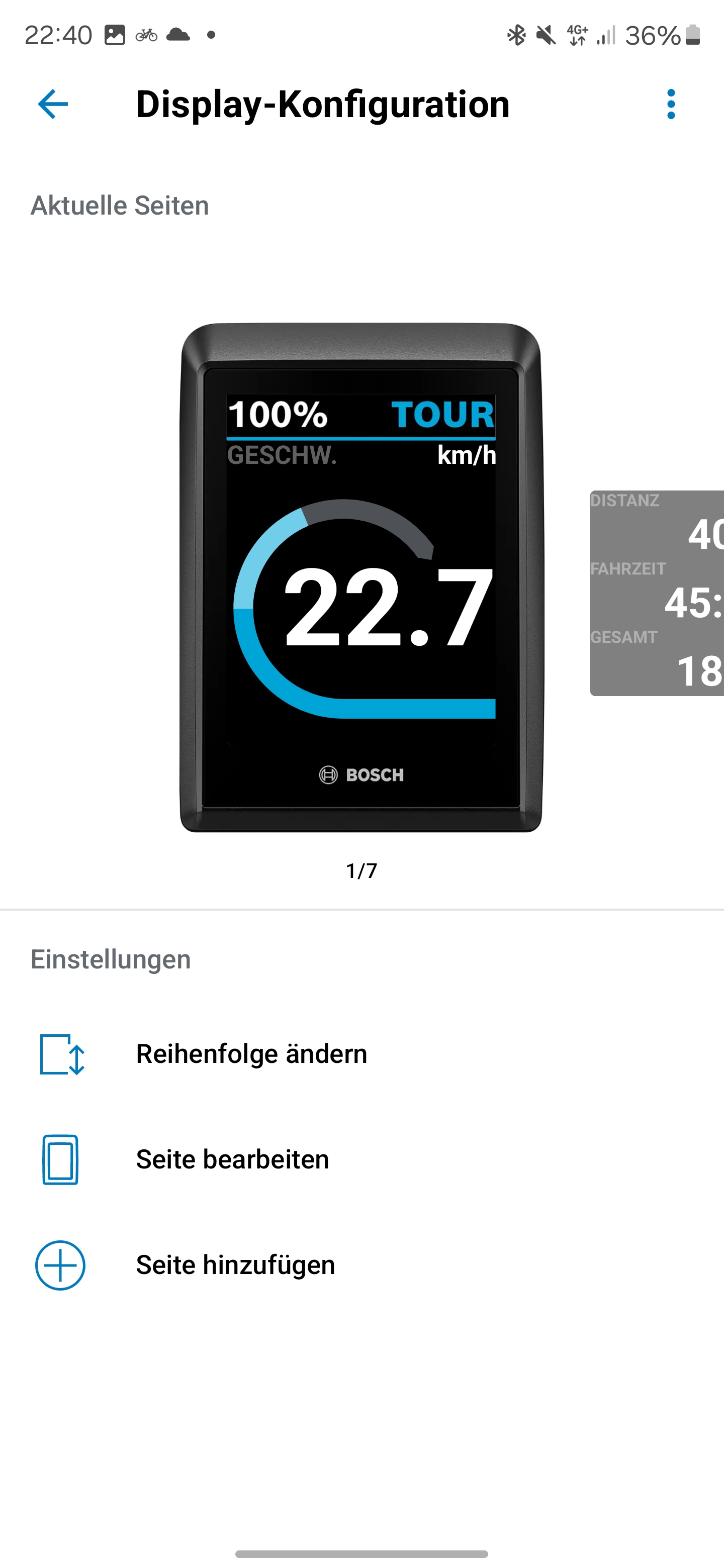
Task: Go back from Display-Konfiguration
Action: click(x=53, y=104)
